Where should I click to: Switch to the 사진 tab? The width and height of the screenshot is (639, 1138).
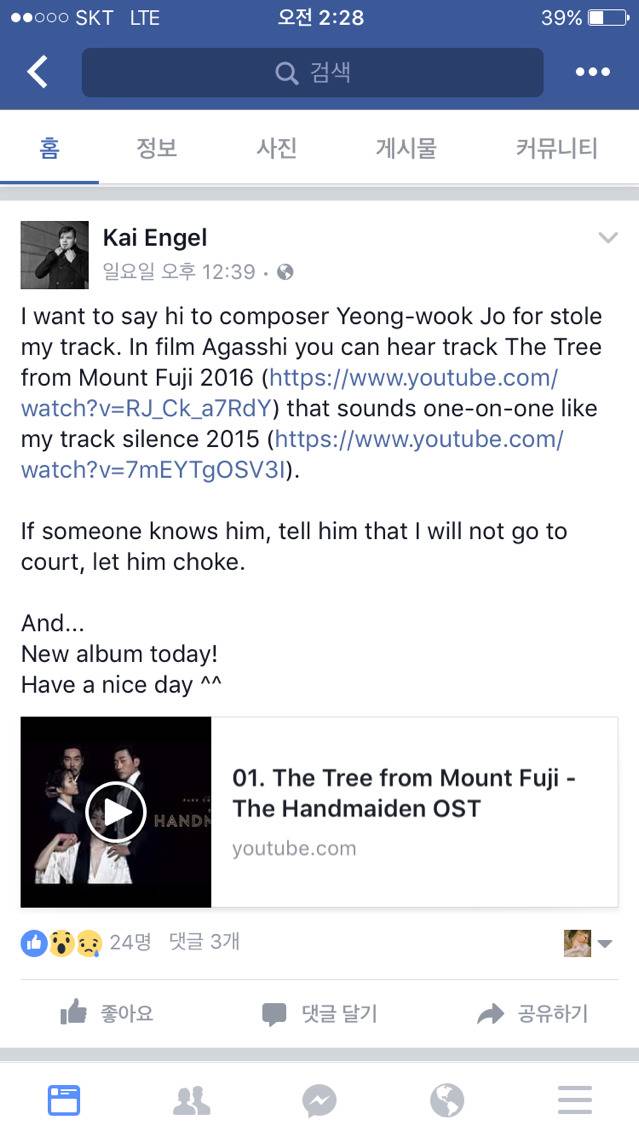(x=277, y=149)
